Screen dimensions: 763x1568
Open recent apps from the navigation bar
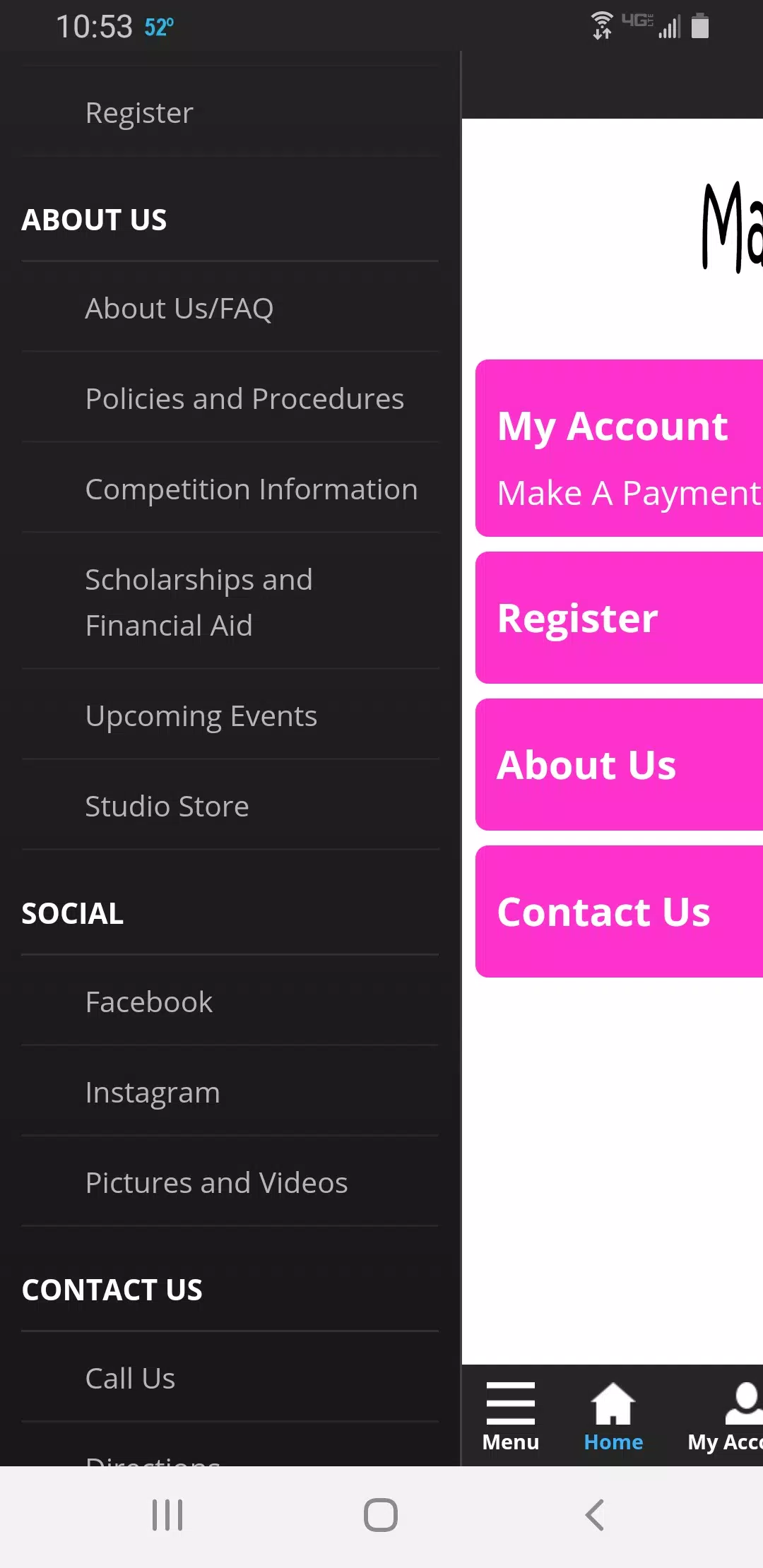point(167,1515)
